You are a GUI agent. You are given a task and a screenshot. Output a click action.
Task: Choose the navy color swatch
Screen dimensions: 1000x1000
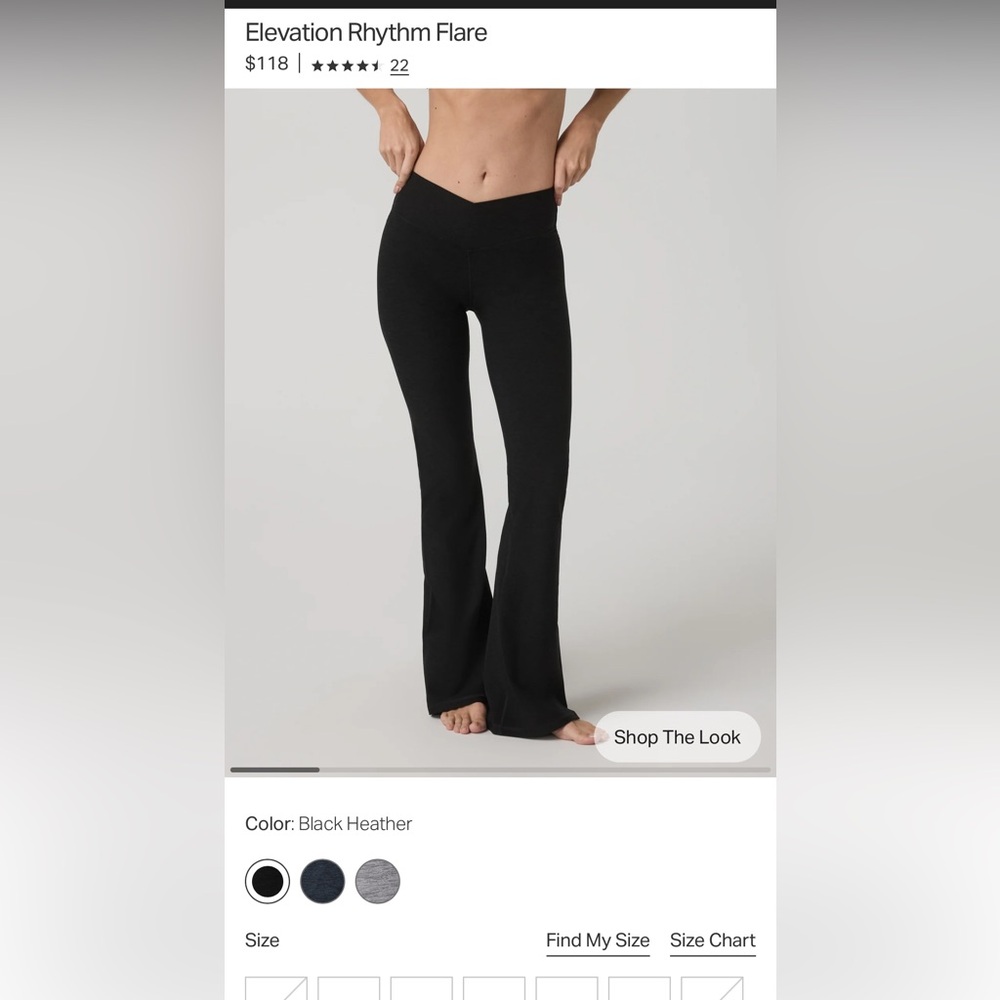(x=322, y=881)
